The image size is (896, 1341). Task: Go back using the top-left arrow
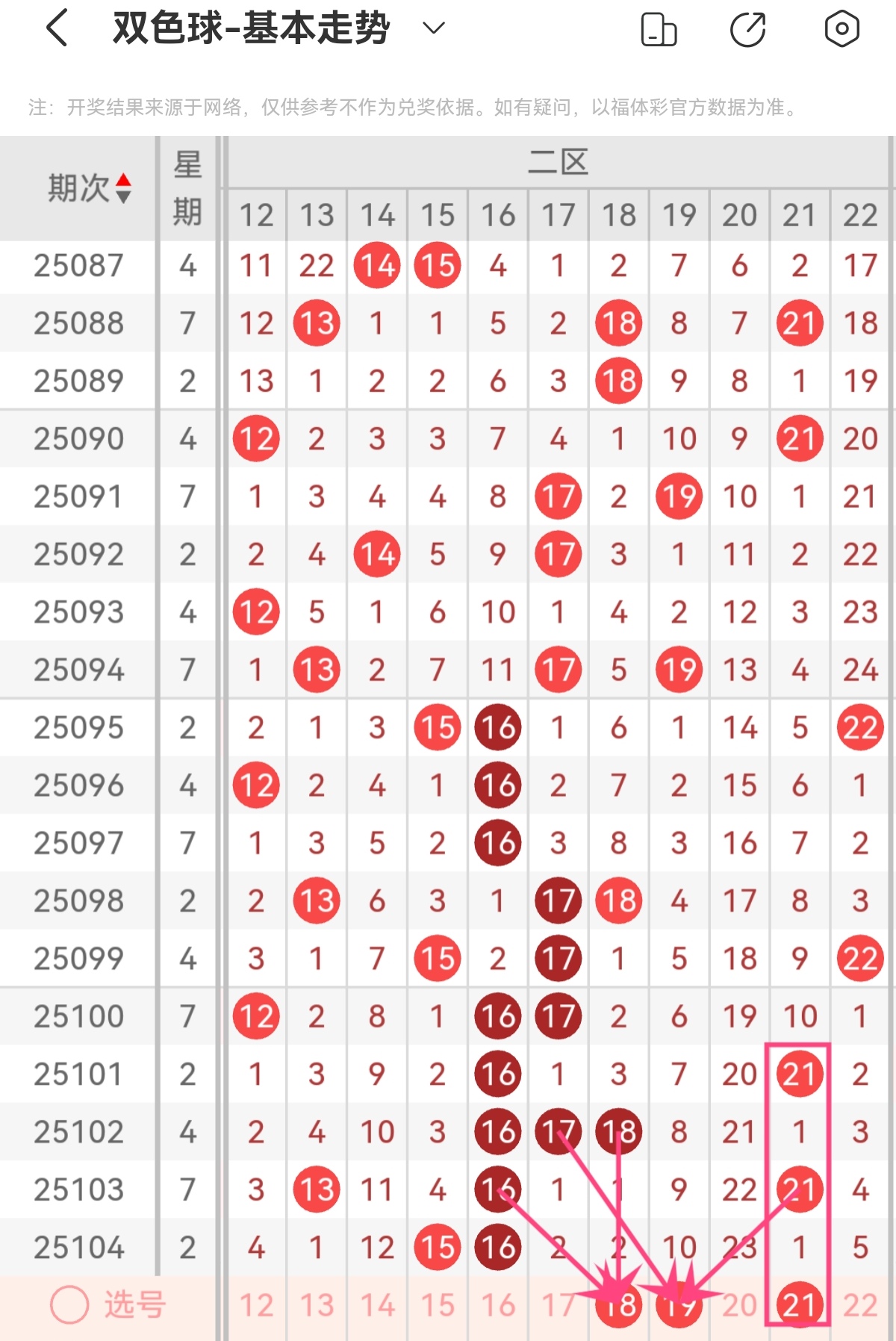(57, 28)
